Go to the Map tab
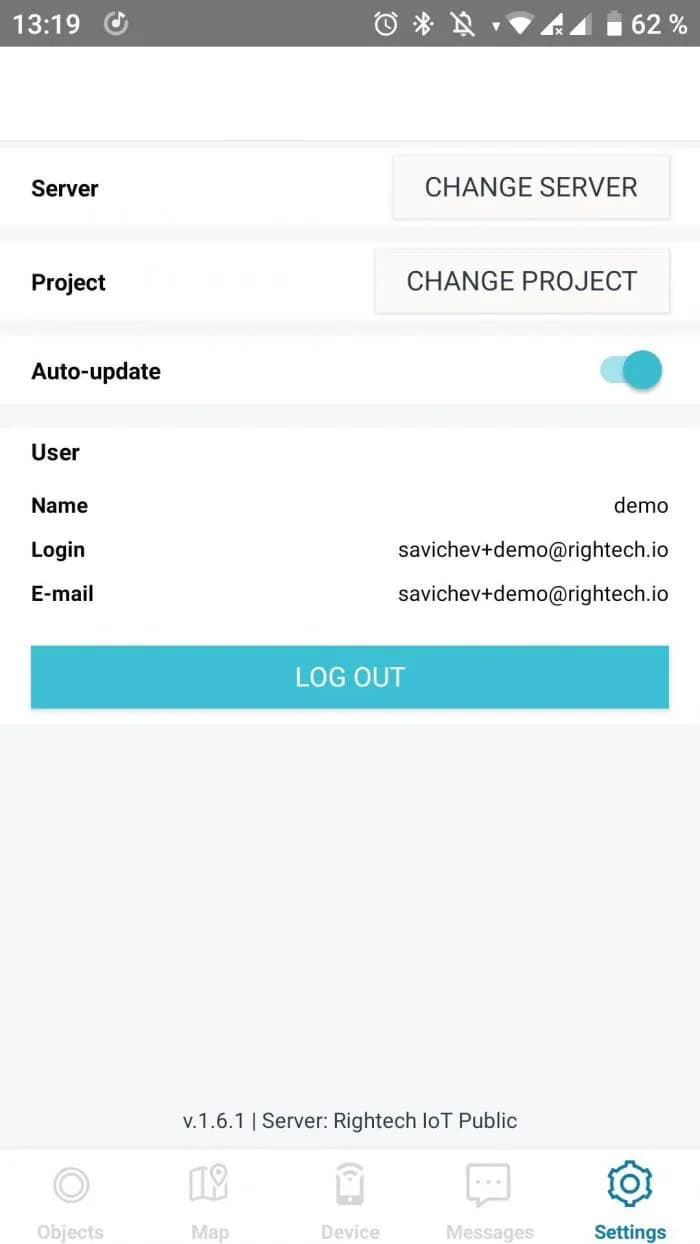The width and height of the screenshot is (700, 1244). (209, 1199)
